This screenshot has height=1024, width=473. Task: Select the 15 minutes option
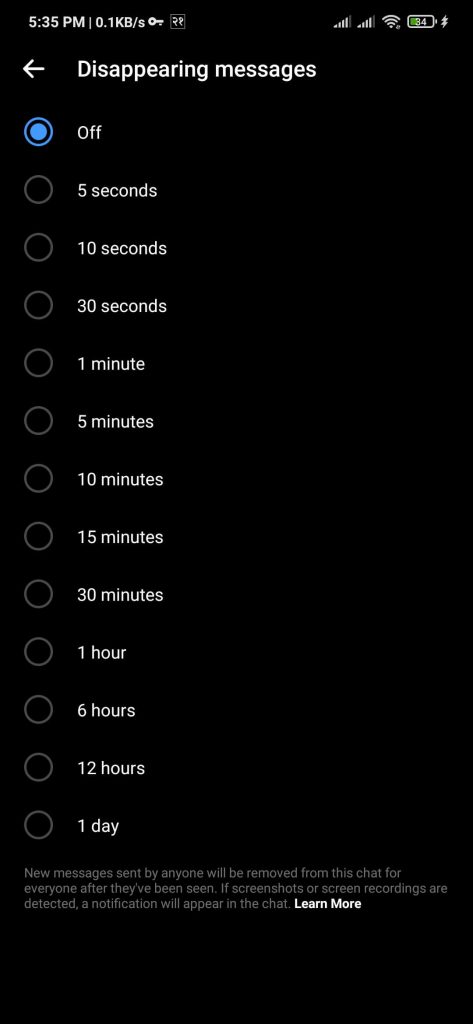click(236, 537)
